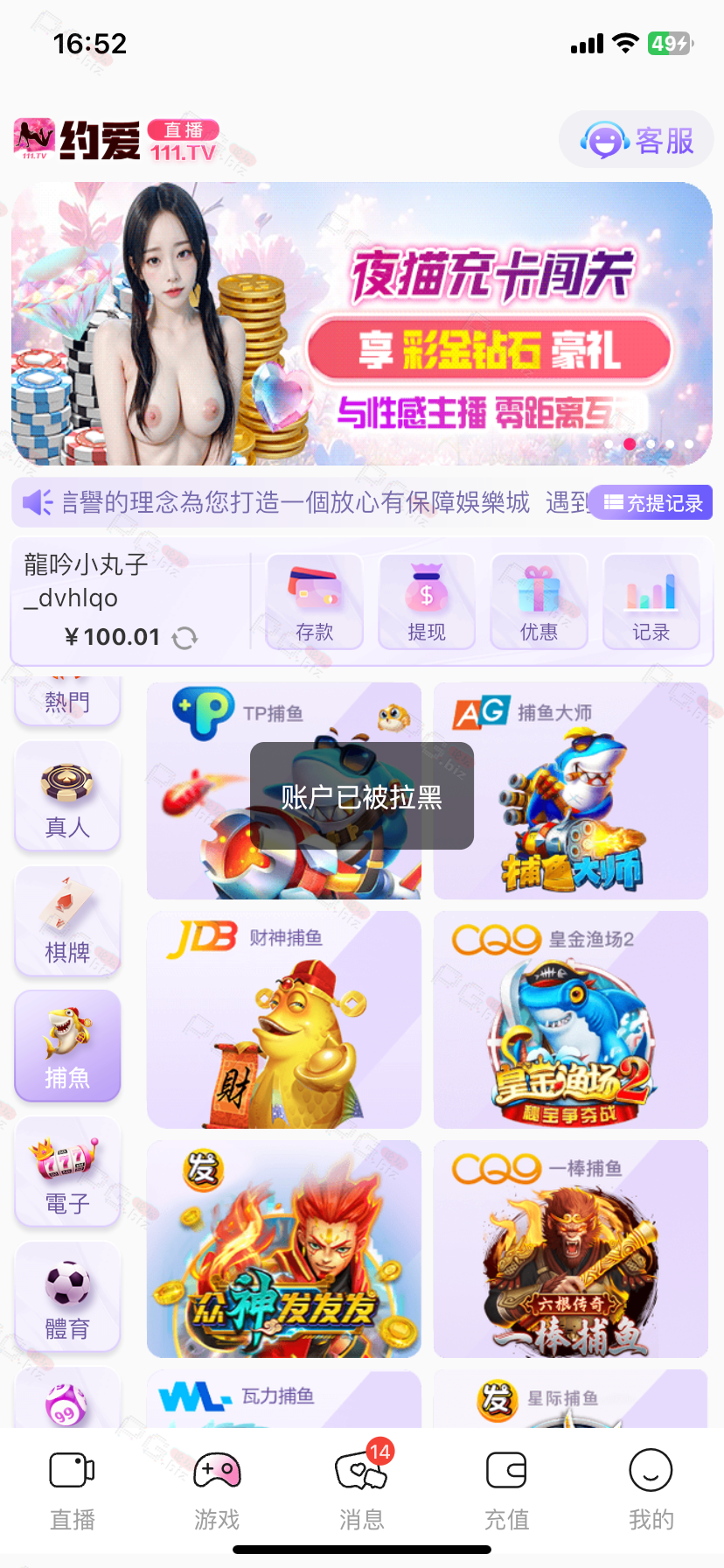Launch the AG 捕鱼大师 game
Screen dimensions: 724x1568
pyautogui.click(x=570, y=791)
